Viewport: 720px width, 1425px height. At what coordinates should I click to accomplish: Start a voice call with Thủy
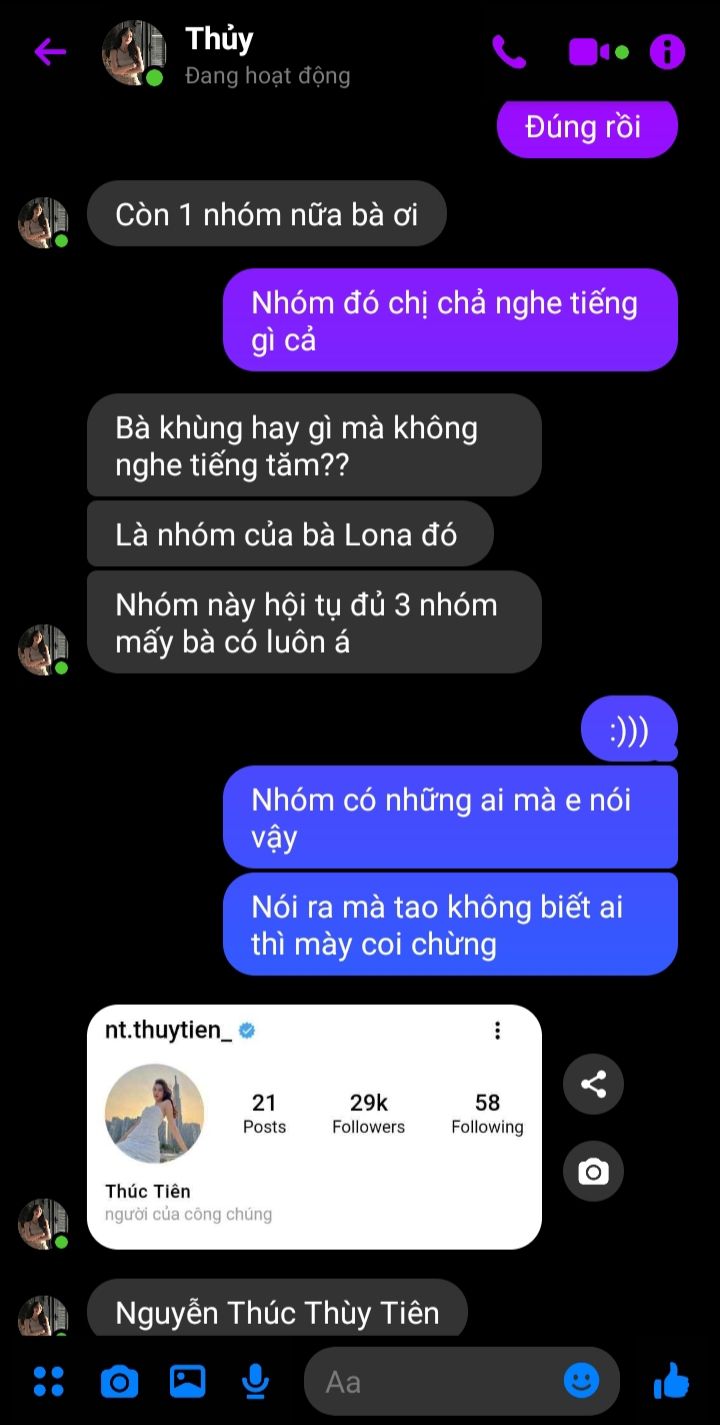coord(509,52)
